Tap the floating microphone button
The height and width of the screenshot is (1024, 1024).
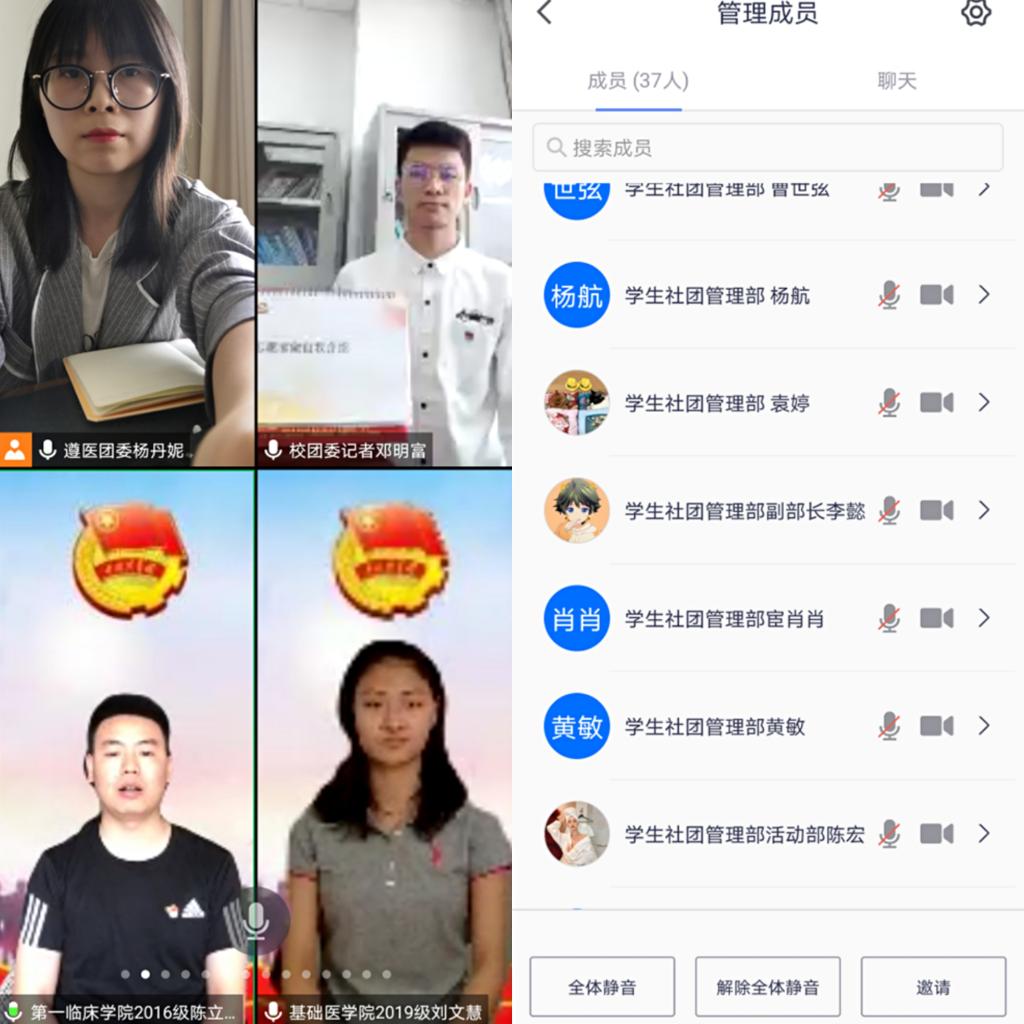click(255, 919)
